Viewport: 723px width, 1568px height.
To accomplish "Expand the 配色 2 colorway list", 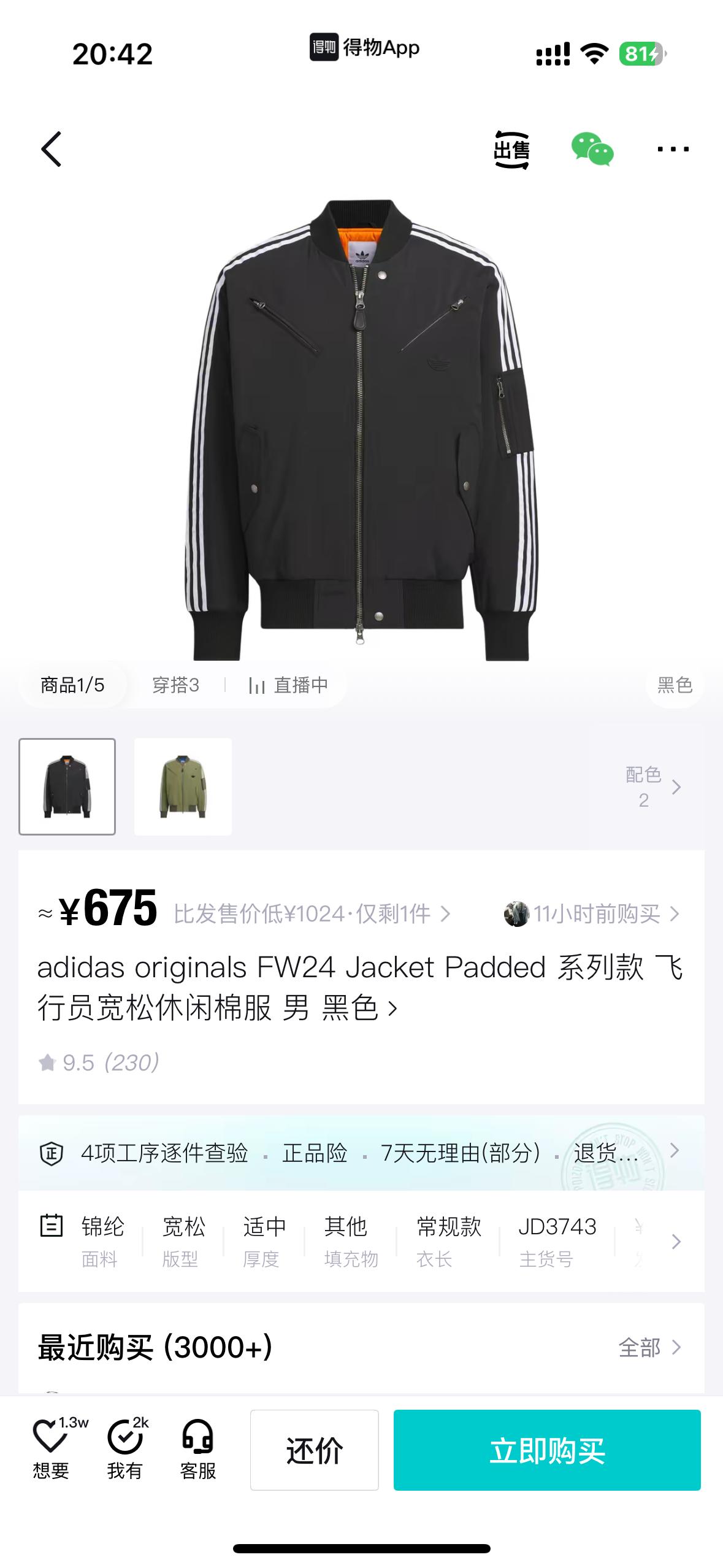I will (652, 786).
